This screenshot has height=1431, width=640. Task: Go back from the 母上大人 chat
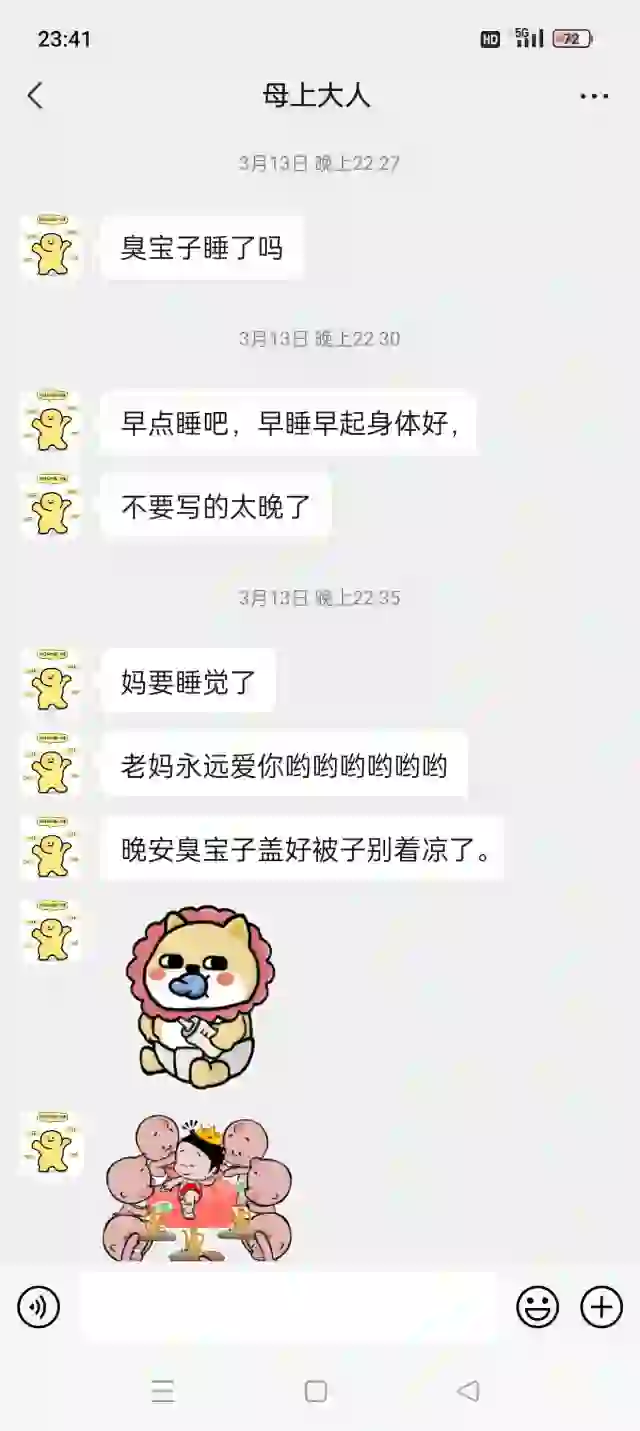pyautogui.click(x=35, y=96)
